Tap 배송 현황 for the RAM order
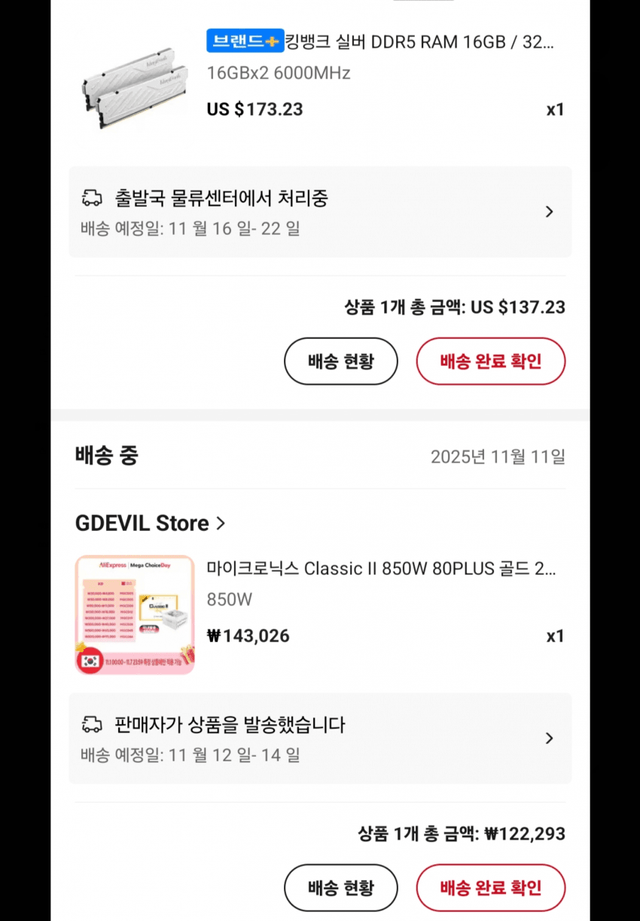This screenshot has width=640, height=921. pos(340,361)
